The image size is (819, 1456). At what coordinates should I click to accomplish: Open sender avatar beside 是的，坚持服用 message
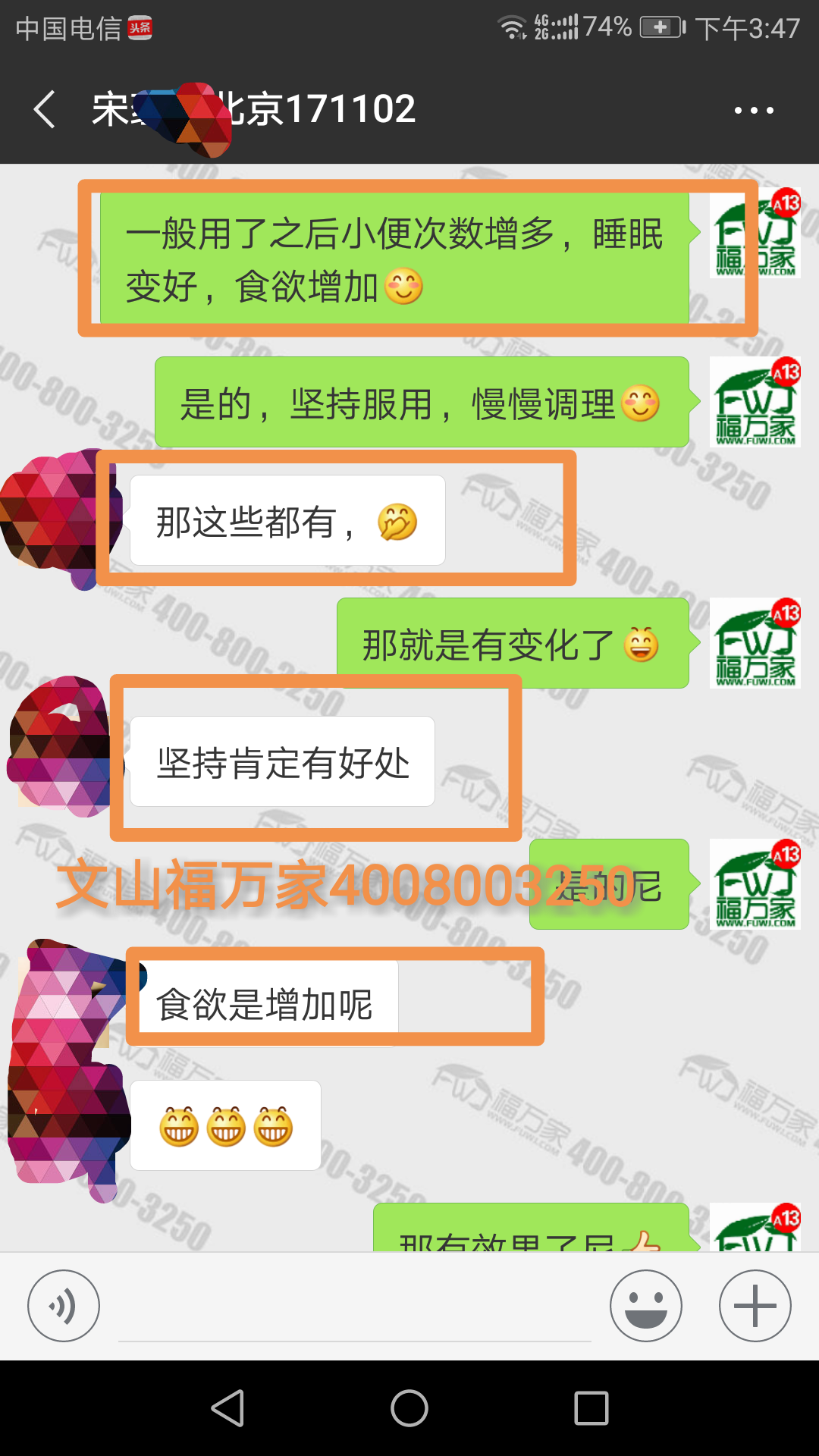click(755, 402)
